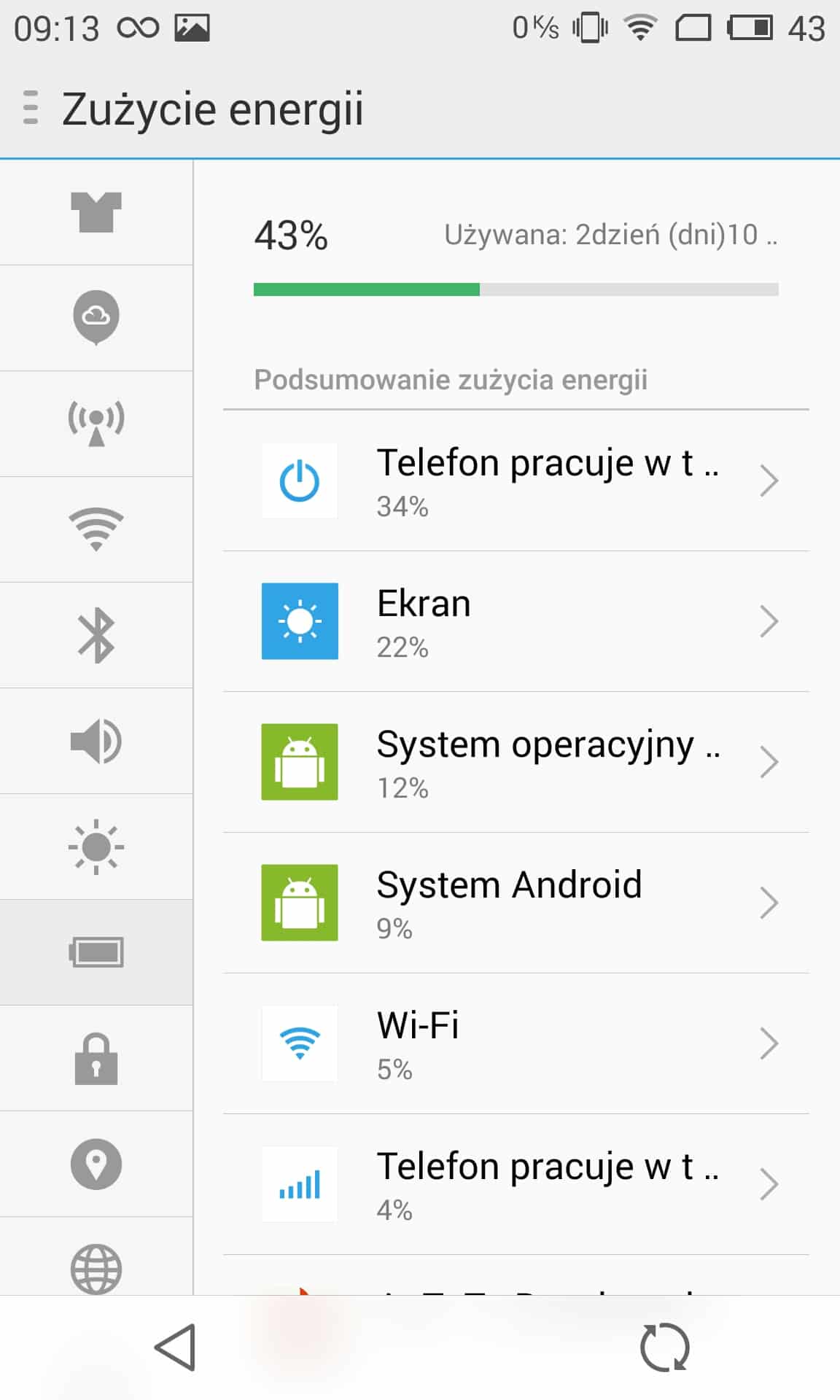Image resolution: width=840 pixels, height=1400 pixels.
Task: Open security lock settings in the sidebar
Action: (96, 1058)
